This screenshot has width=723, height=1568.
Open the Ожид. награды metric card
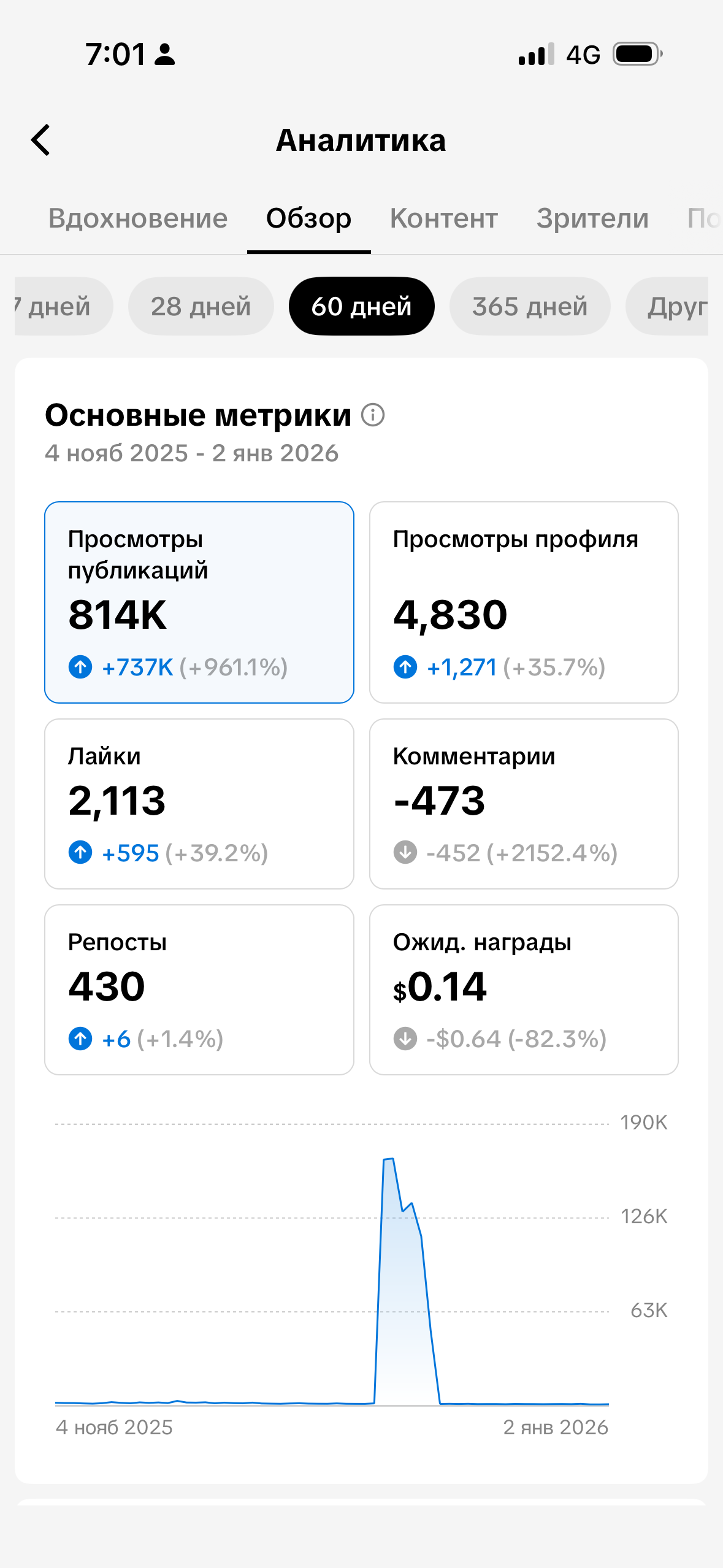(x=523, y=989)
